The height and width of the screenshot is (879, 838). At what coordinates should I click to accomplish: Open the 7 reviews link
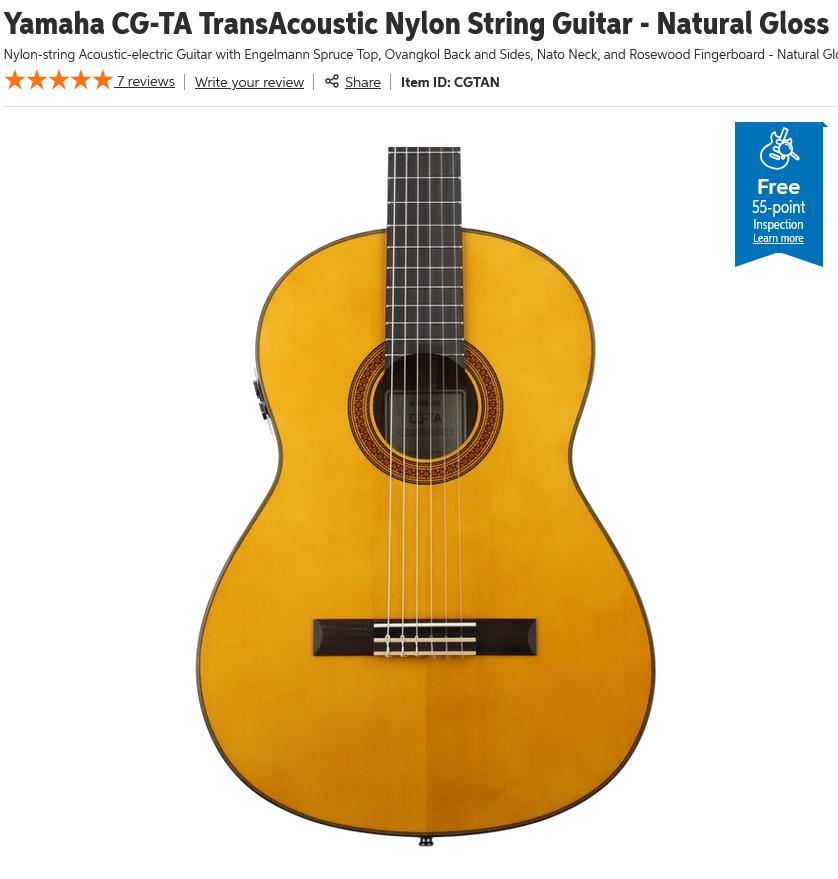click(x=145, y=82)
